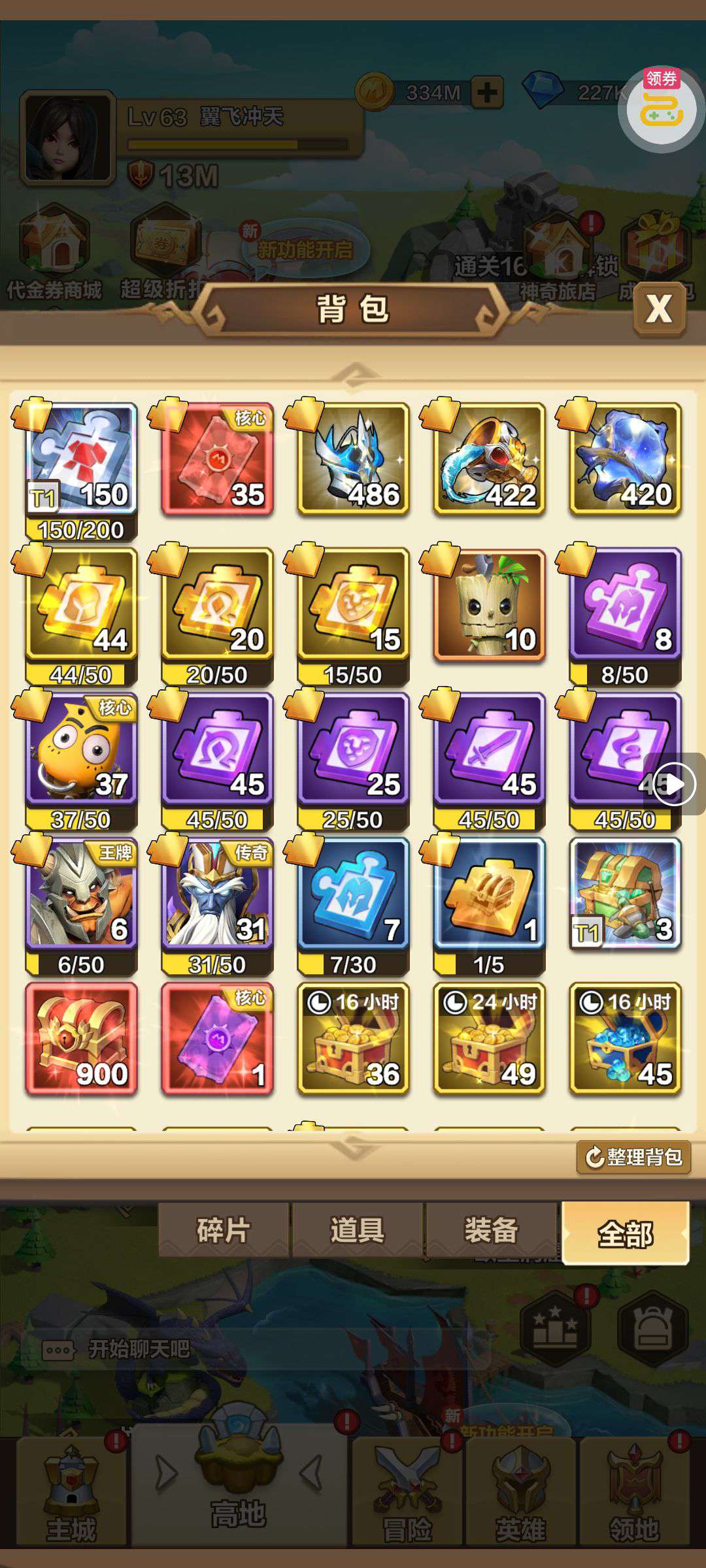Open the crown helmet item with 486
This screenshot has width=706, height=1568.
point(353,459)
